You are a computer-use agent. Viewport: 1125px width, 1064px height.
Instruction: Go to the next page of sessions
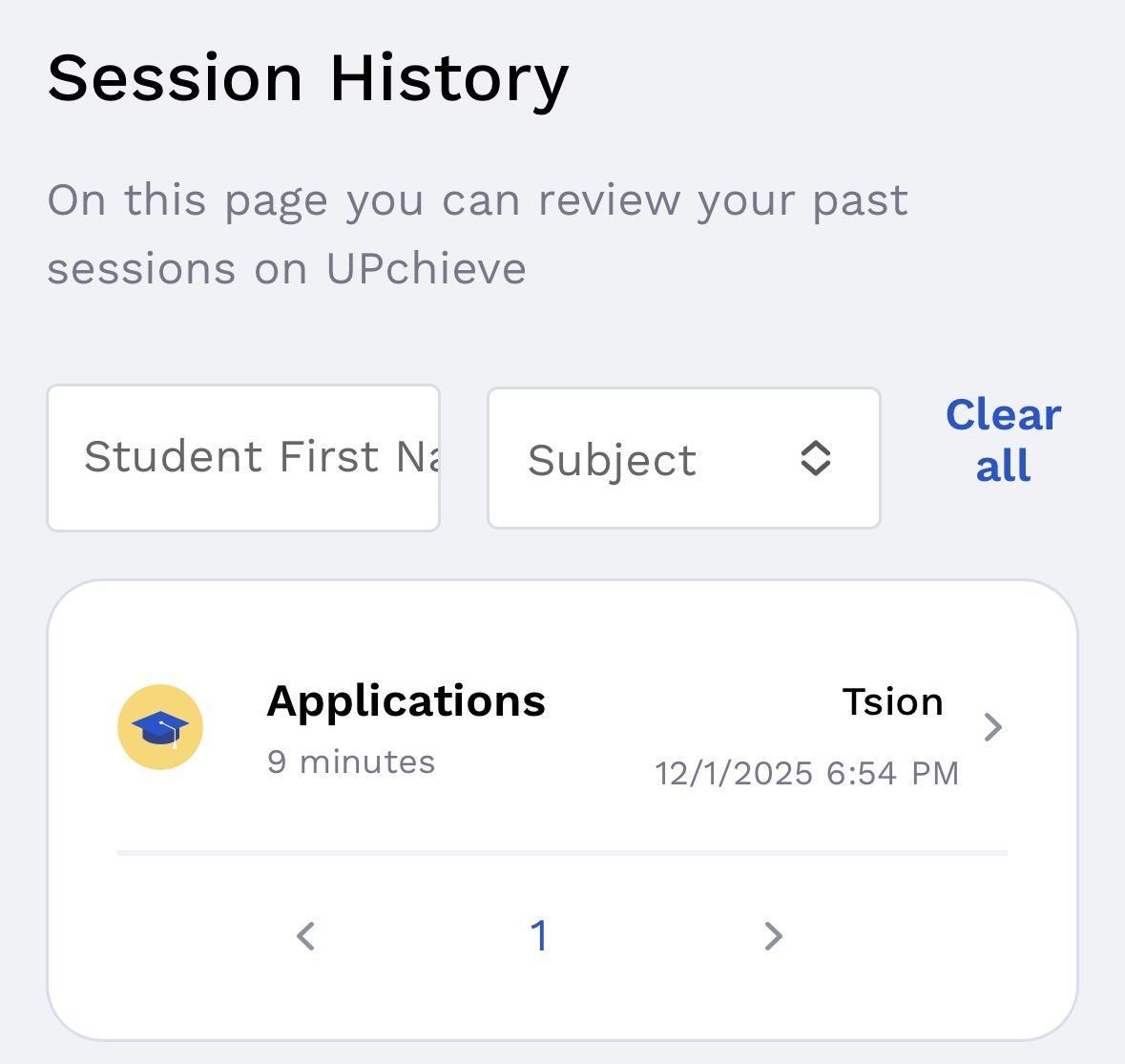click(773, 936)
